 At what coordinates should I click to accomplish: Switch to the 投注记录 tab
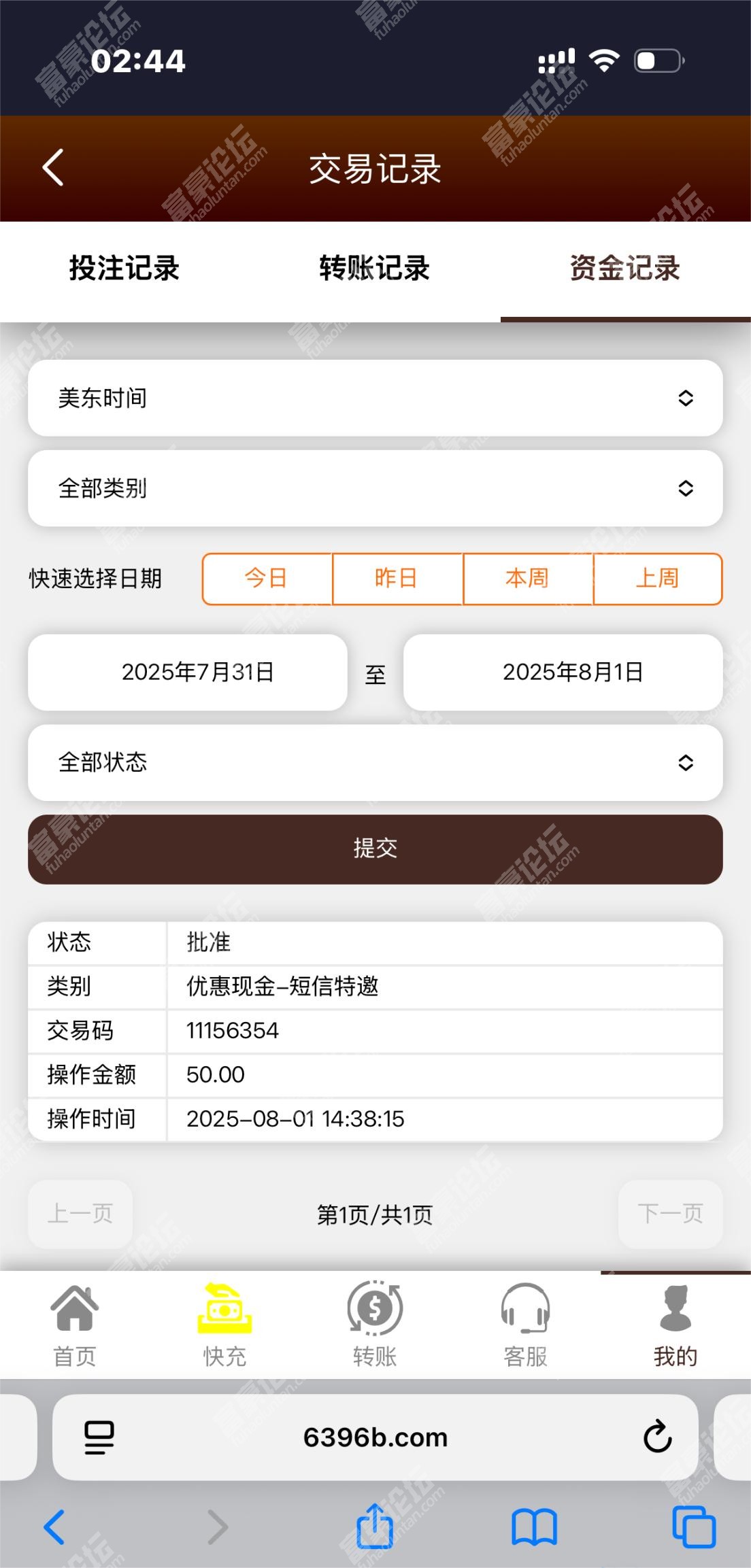click(124, 269)
